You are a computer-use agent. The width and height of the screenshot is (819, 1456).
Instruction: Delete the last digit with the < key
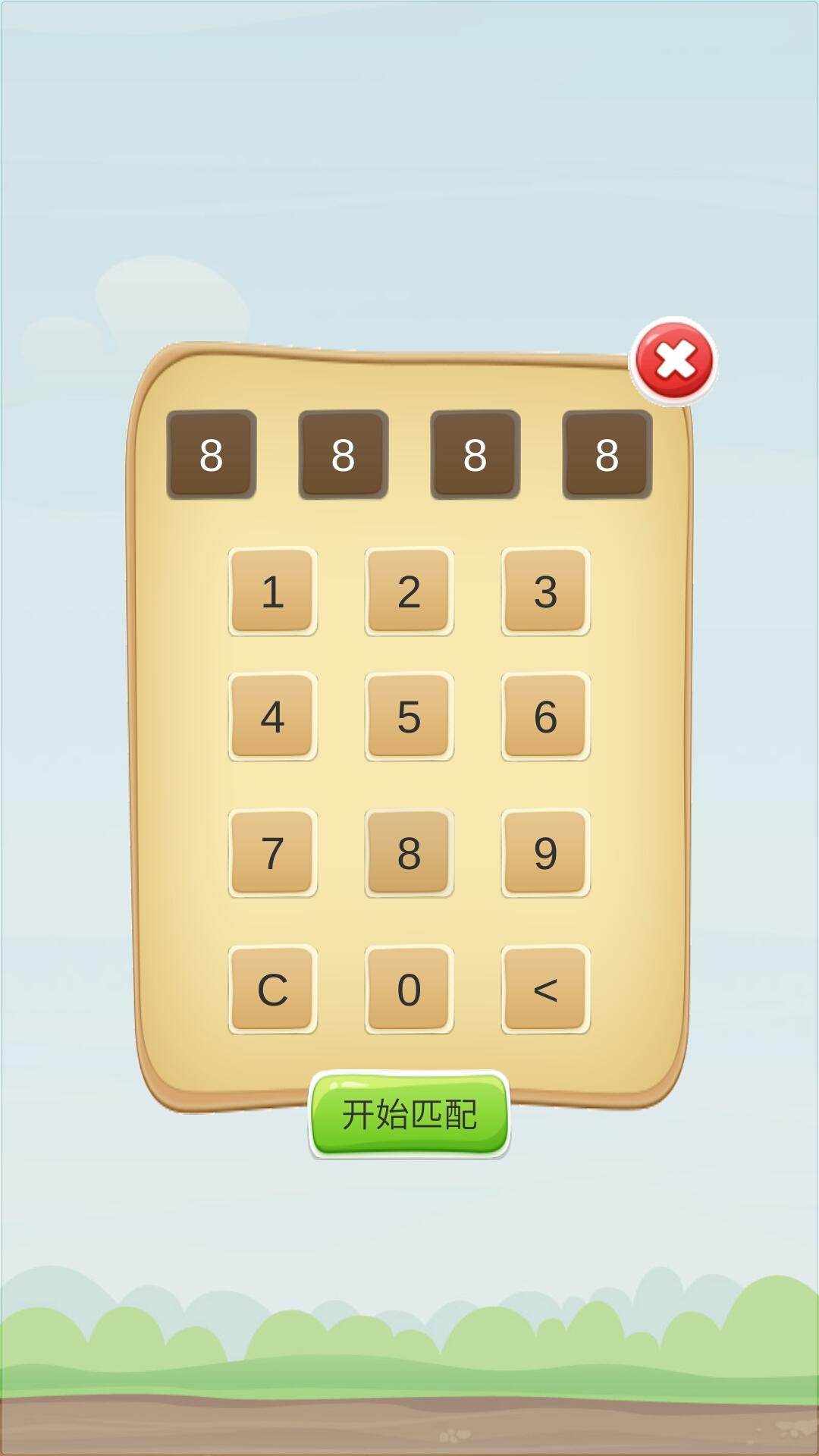coord(546,989)
